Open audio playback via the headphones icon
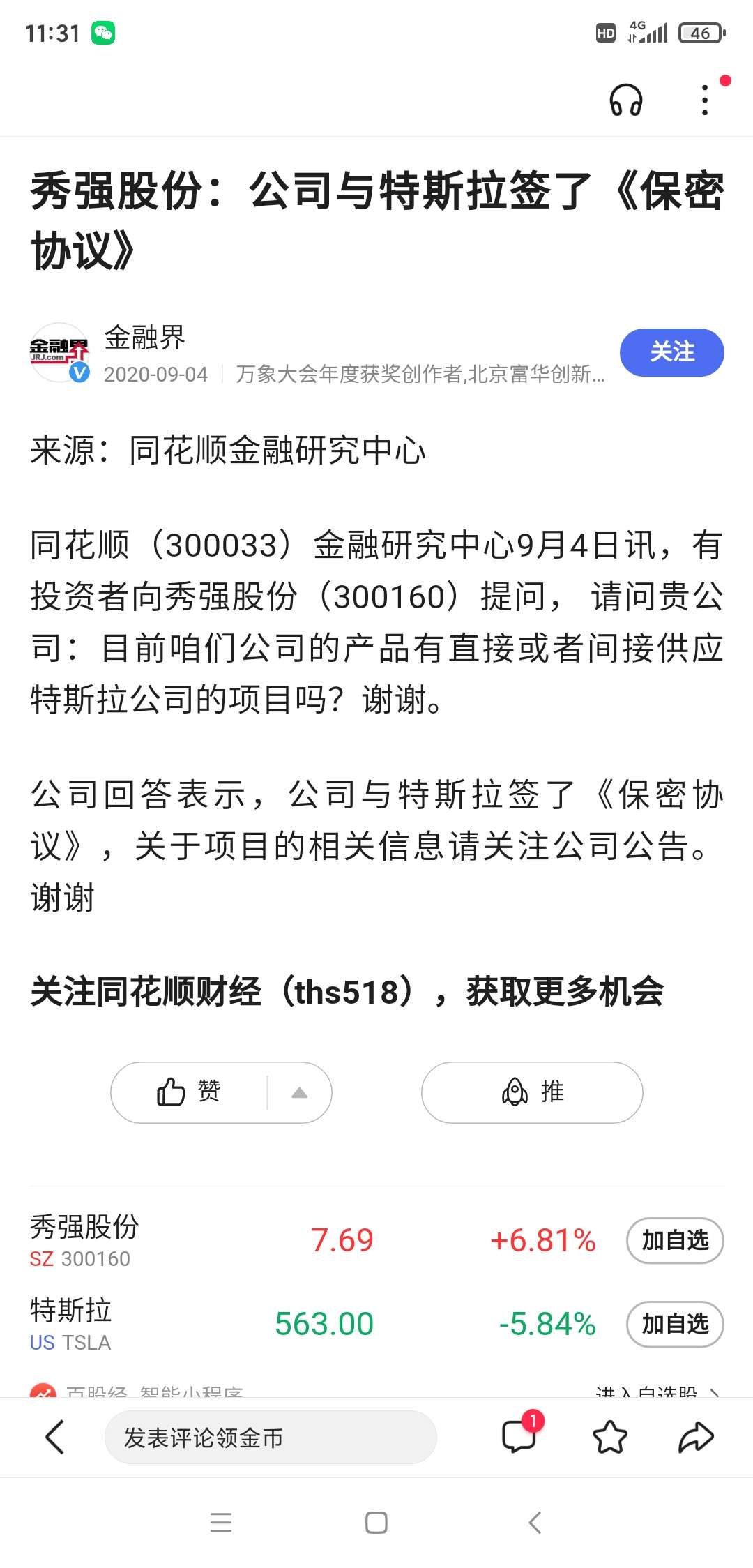Screen dimensions: 753x1568 (x=626, y=100)
